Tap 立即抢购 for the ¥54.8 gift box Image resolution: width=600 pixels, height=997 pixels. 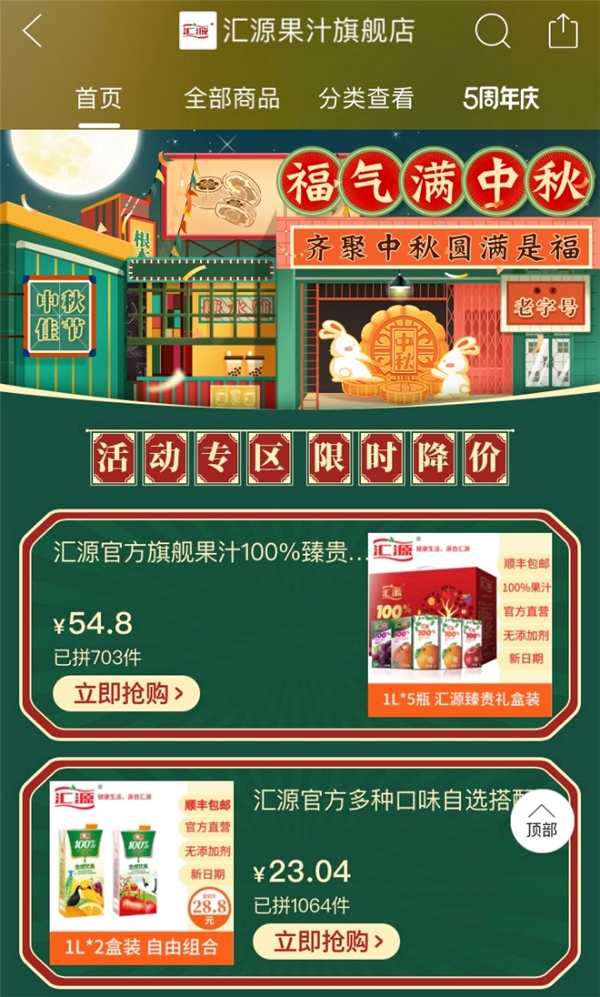tap(126, 692)
